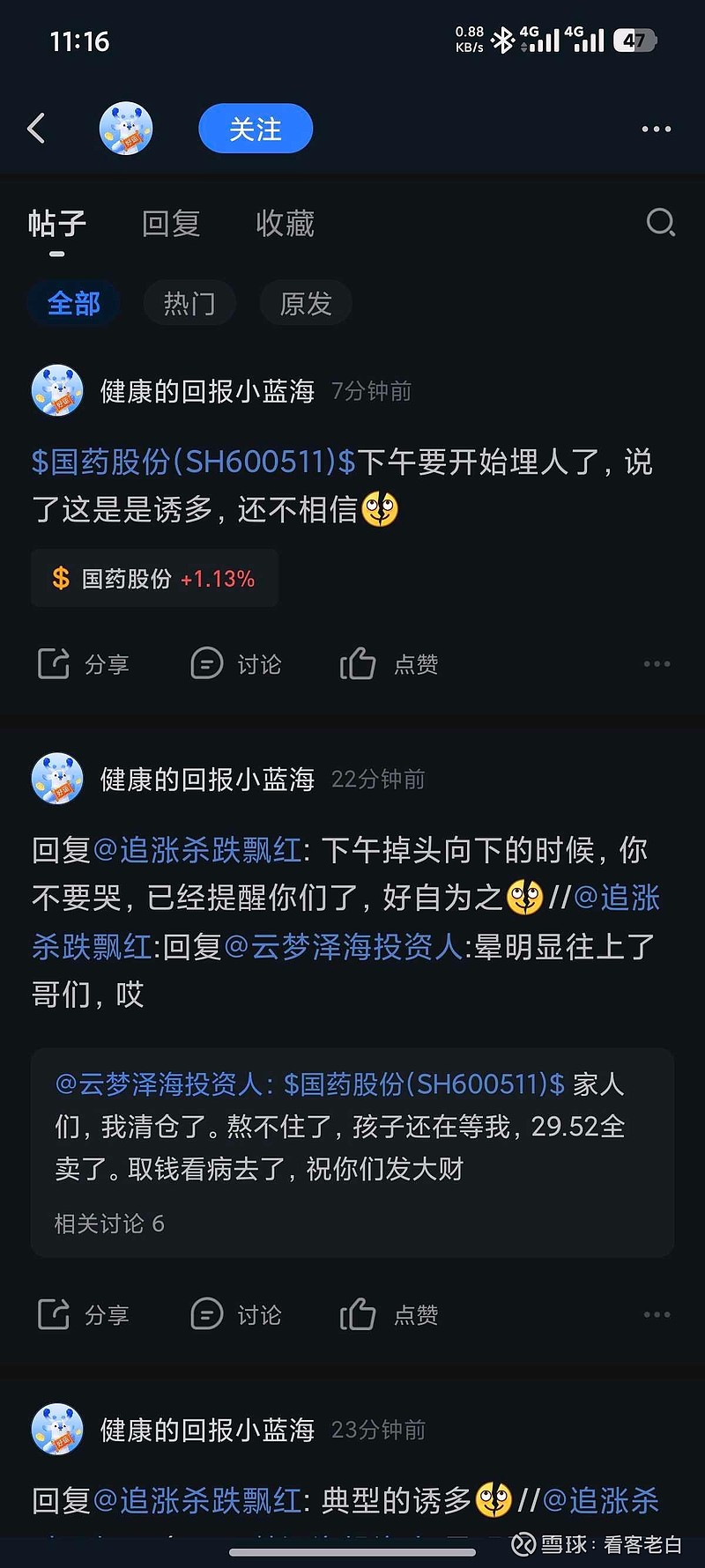Like the first post with 点赞 icon
The image size is (705, 1568).
click(388, 663)
